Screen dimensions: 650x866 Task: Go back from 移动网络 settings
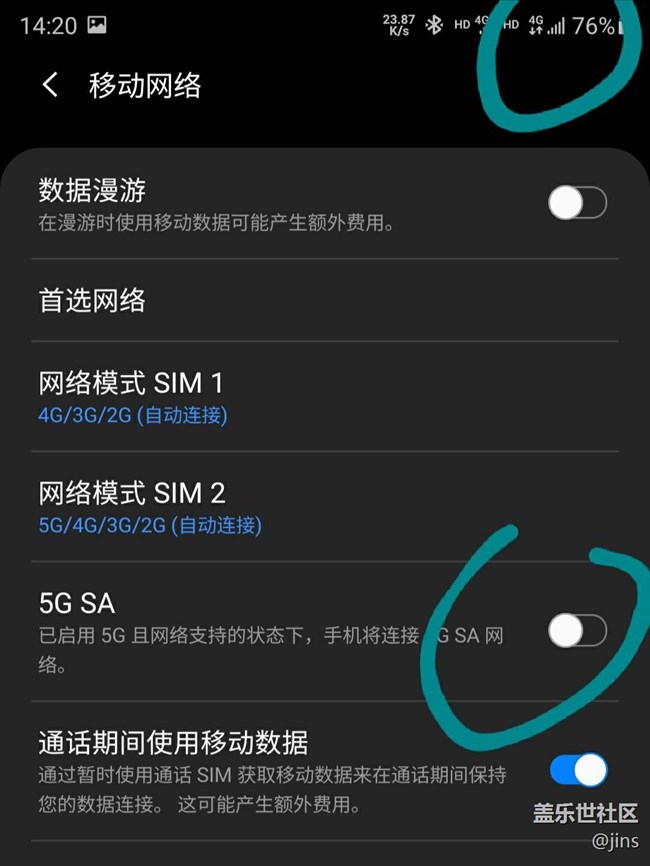(x=50, y=85)
